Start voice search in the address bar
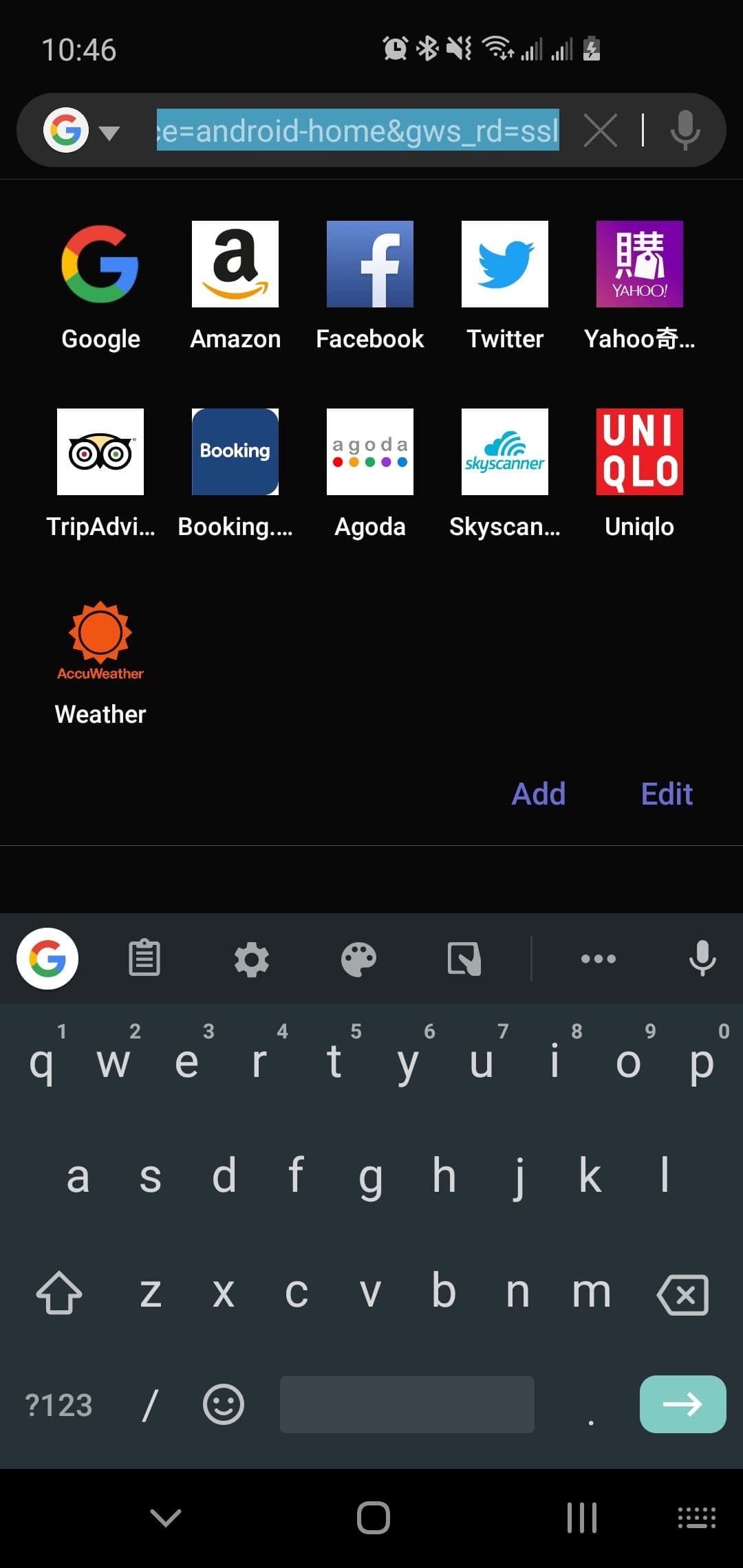 685,131
